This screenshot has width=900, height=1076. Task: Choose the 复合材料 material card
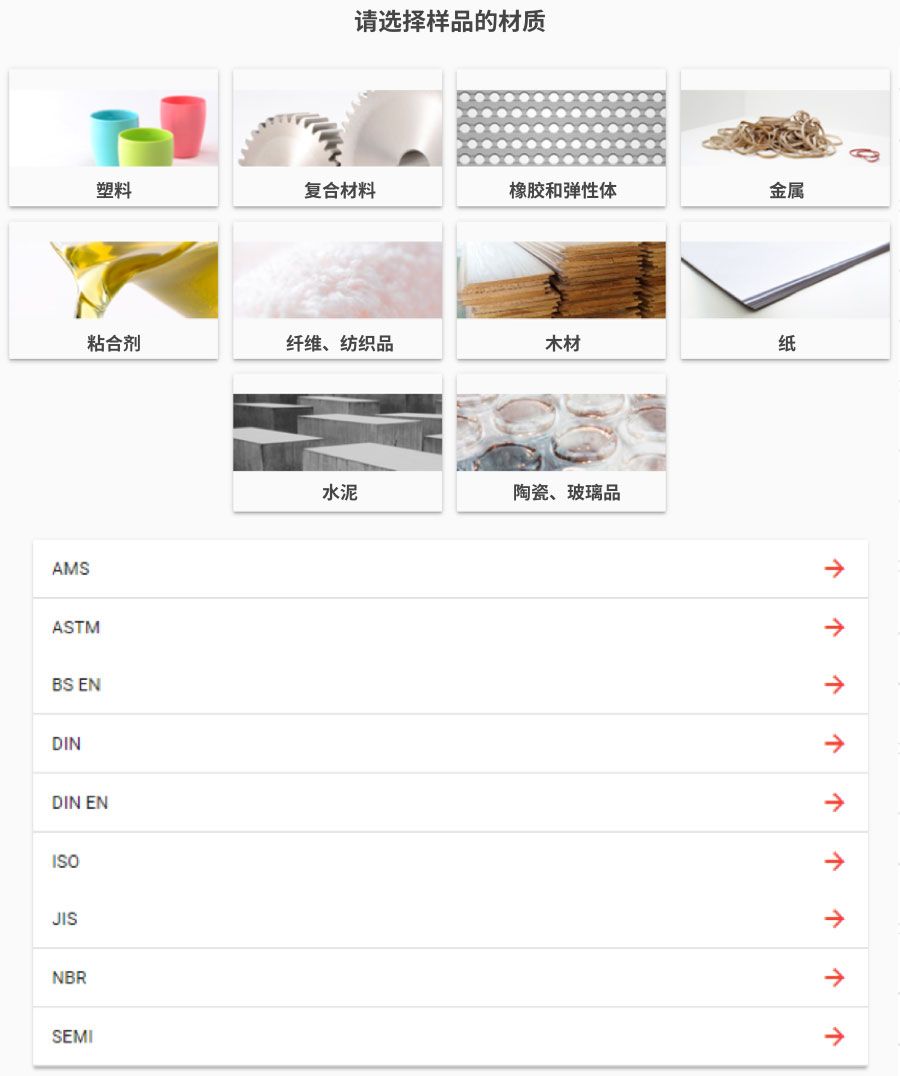click(x=337, y=138)
